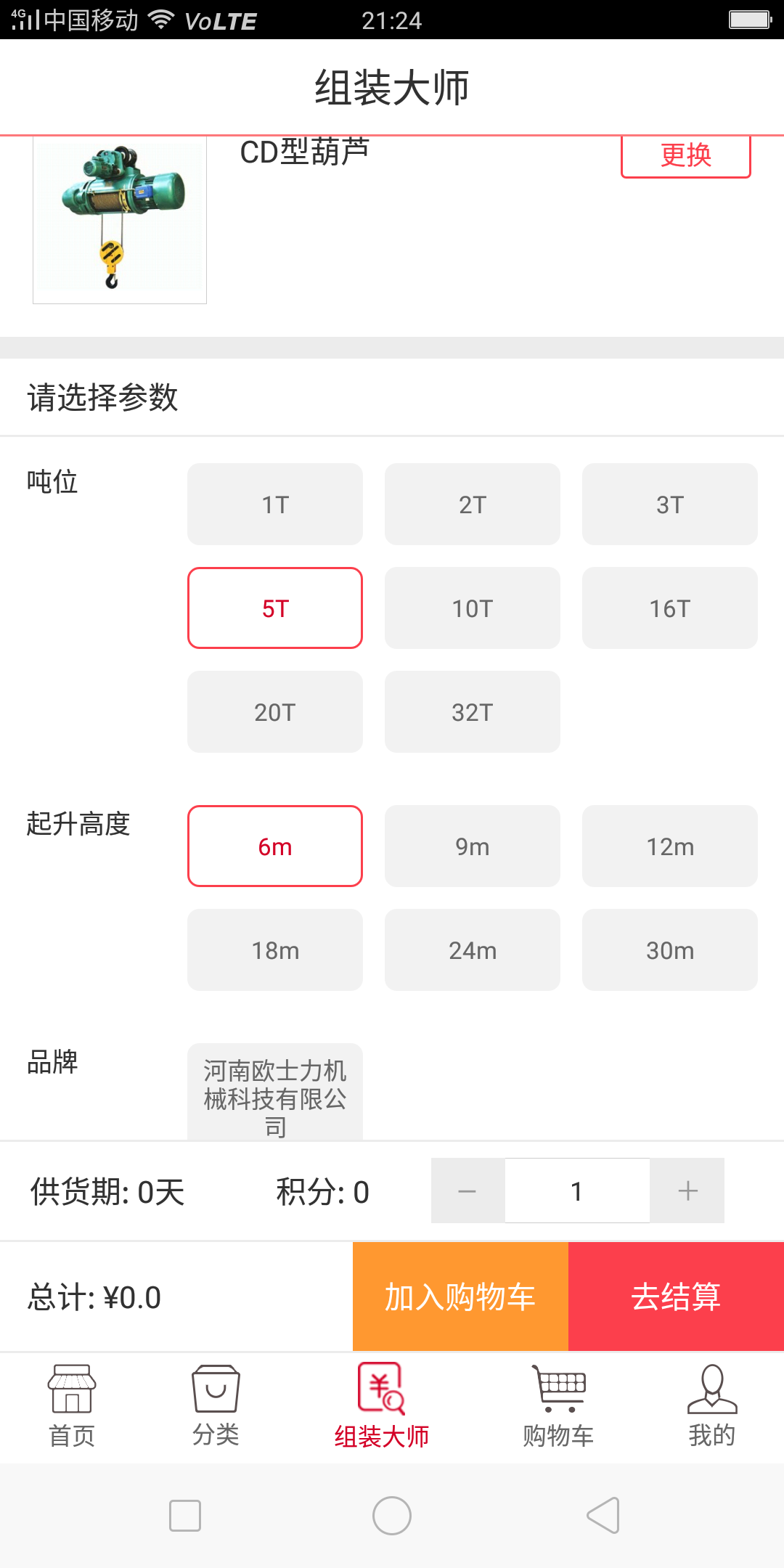Screen dimensions: 784x1568
Task: Select 32T tonnage
Action: click(x=473, y=712)
